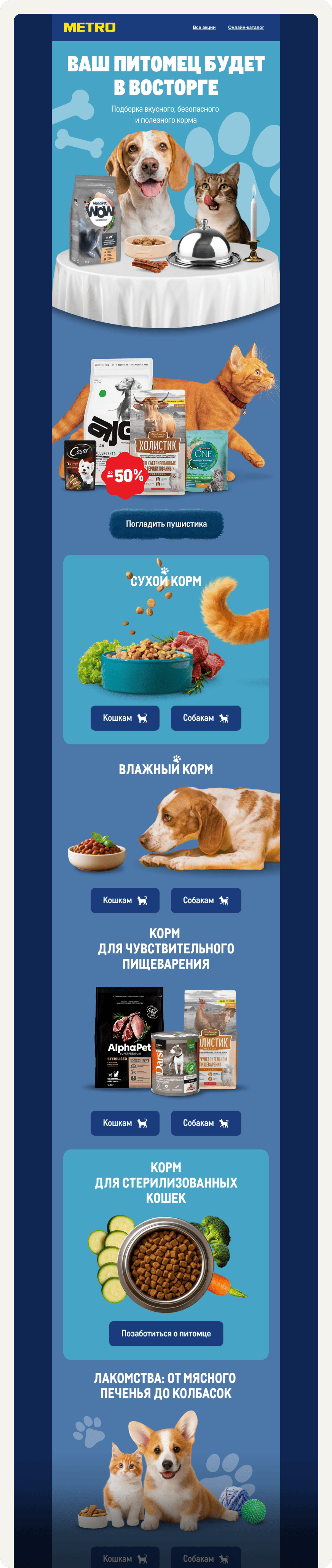Tap the 'Погладить пушистика' button
Image resolution: width=332 pixels, height=1568 pixels.
click(166, 523)
